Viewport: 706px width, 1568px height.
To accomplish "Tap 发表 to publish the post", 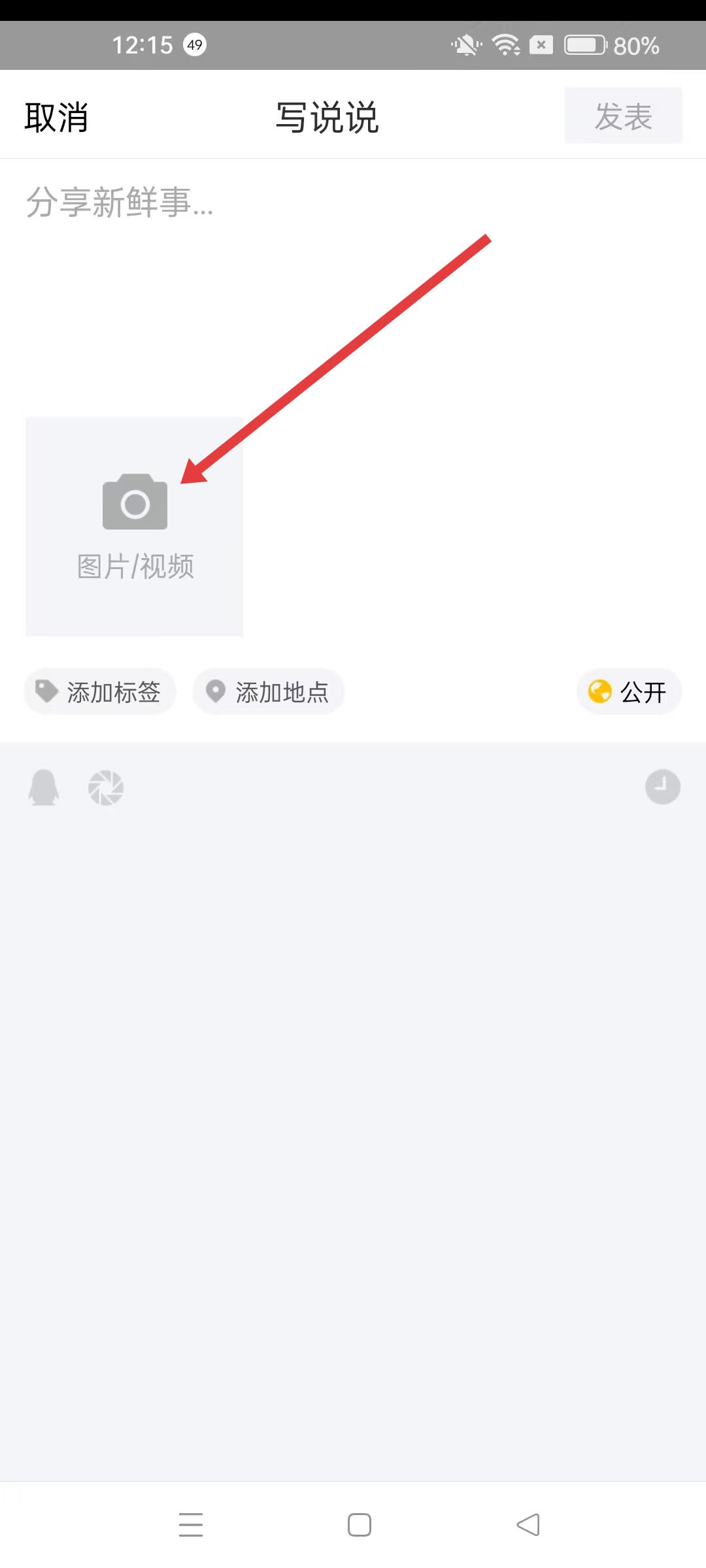I will pos(623,116).
